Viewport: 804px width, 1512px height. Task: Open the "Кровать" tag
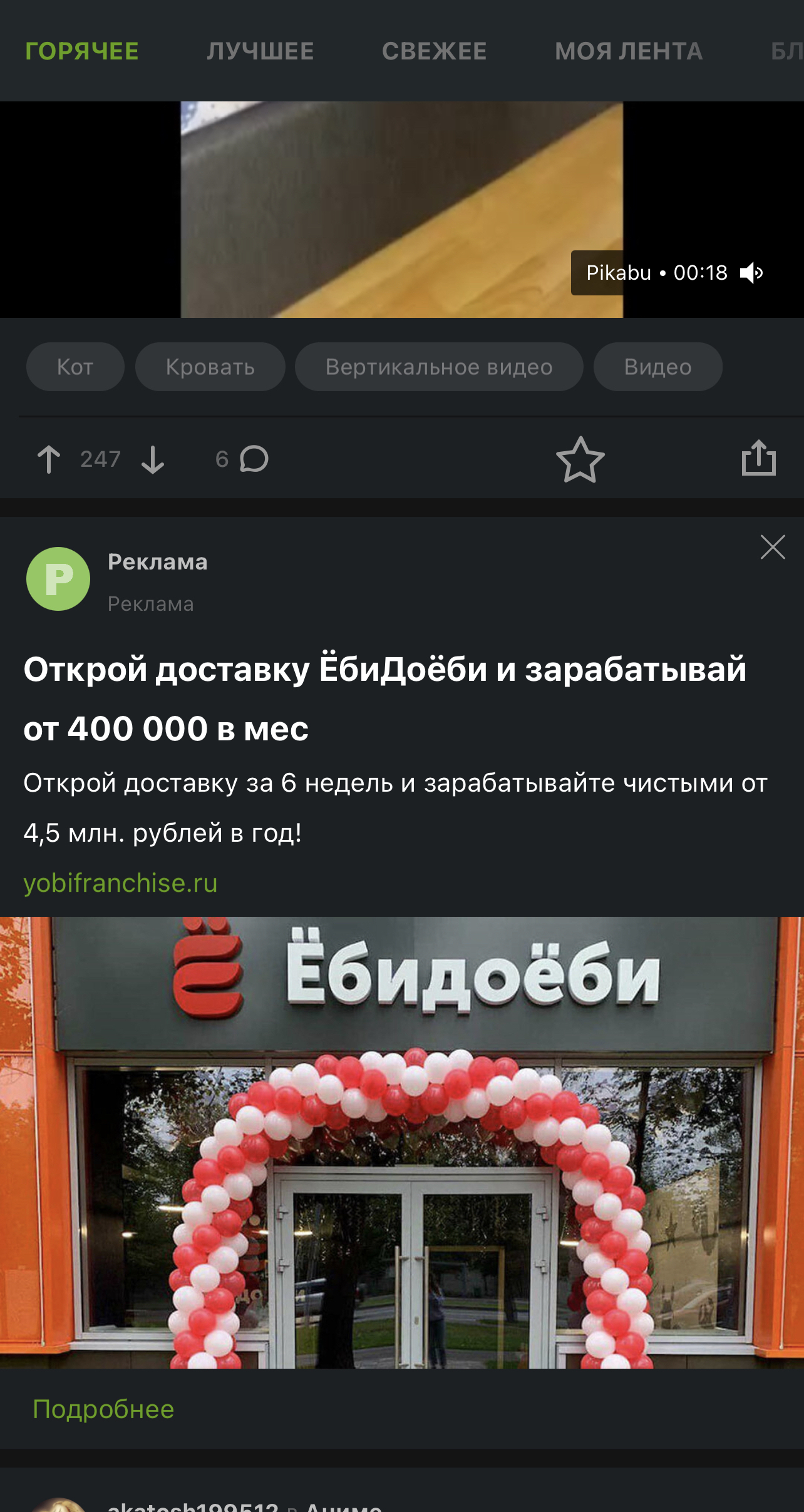pos(210,367)
